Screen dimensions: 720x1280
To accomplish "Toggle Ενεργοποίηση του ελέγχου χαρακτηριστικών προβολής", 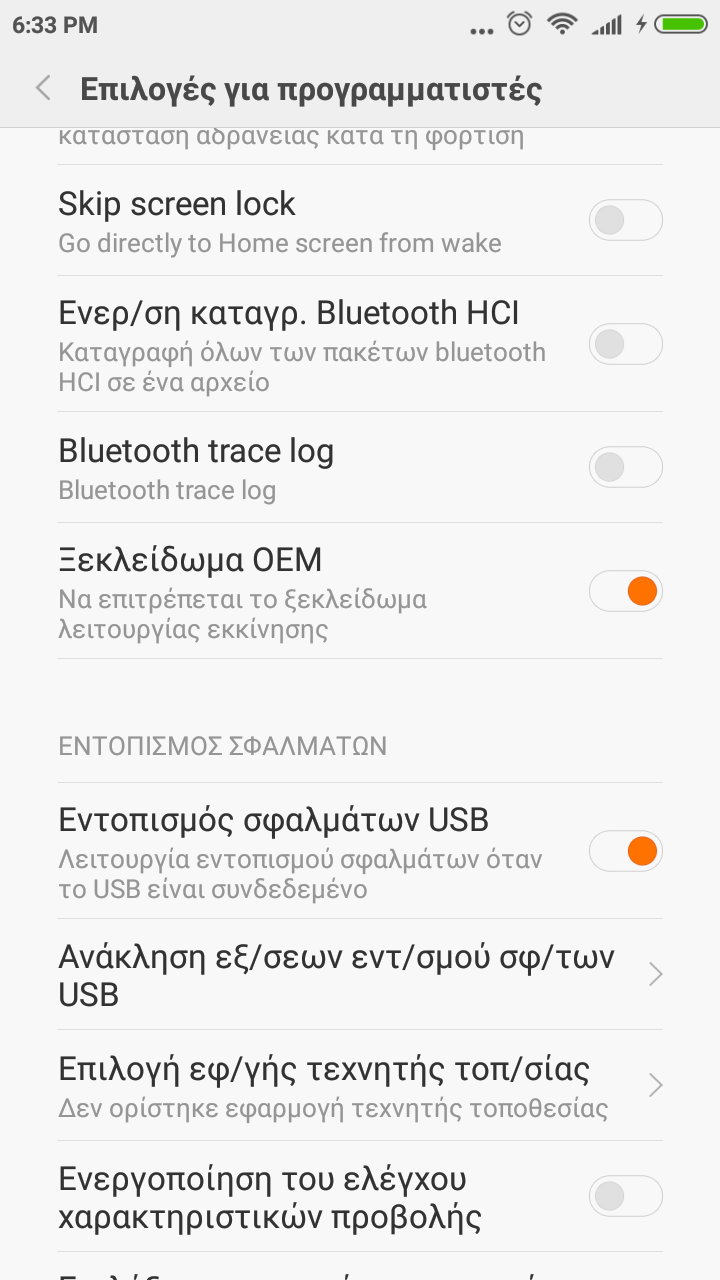I will [625, 1196].
